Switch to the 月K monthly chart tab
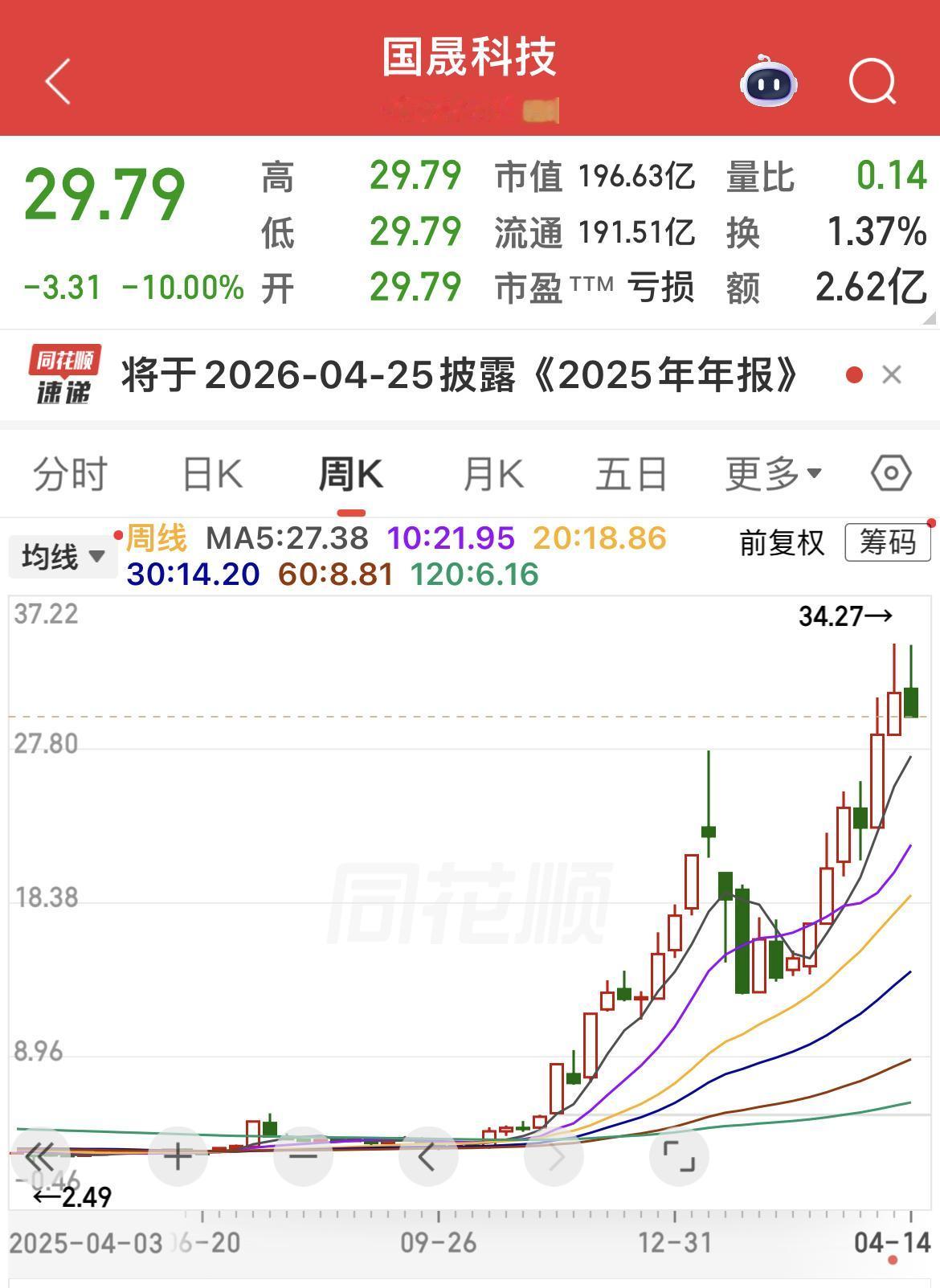 (492, 474)
